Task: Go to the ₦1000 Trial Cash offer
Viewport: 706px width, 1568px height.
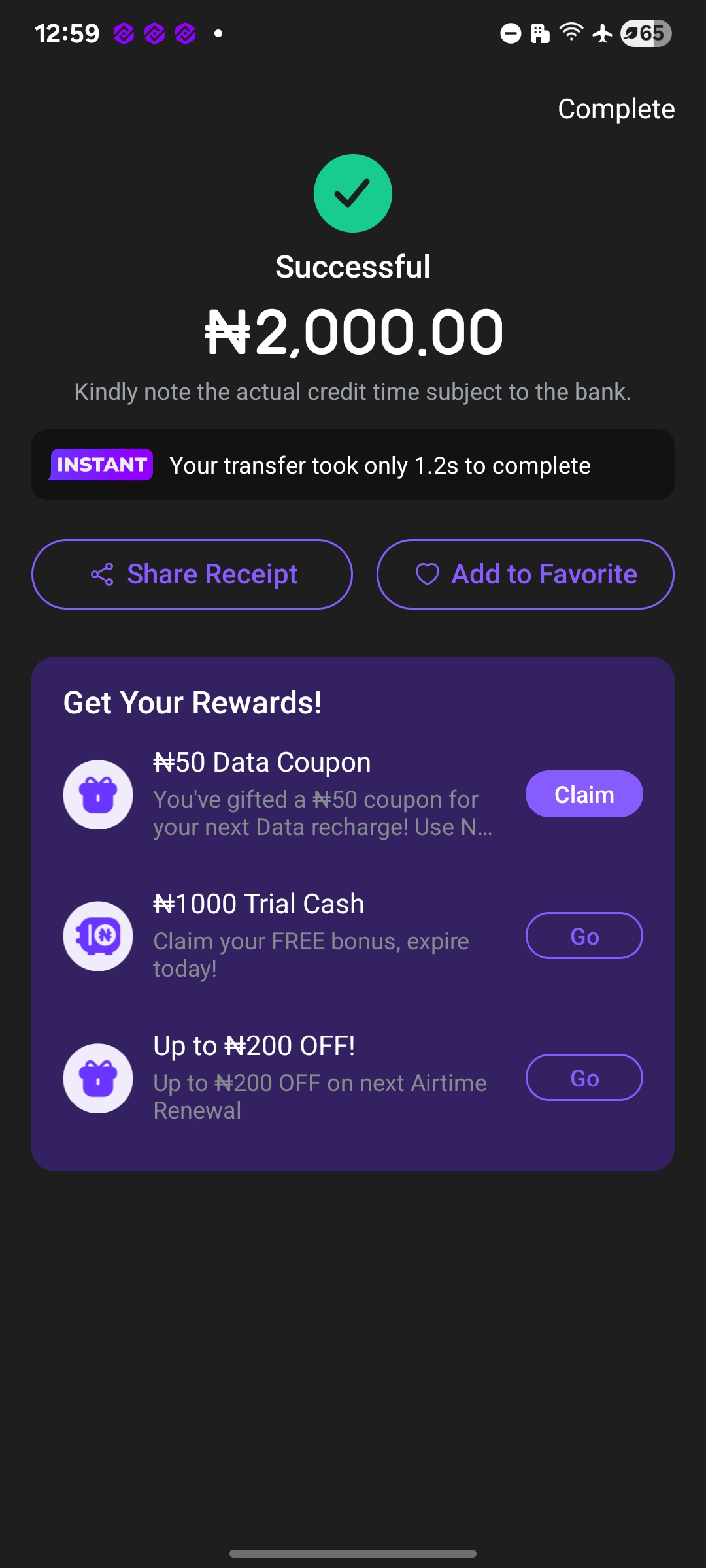Action: [584, 936]
